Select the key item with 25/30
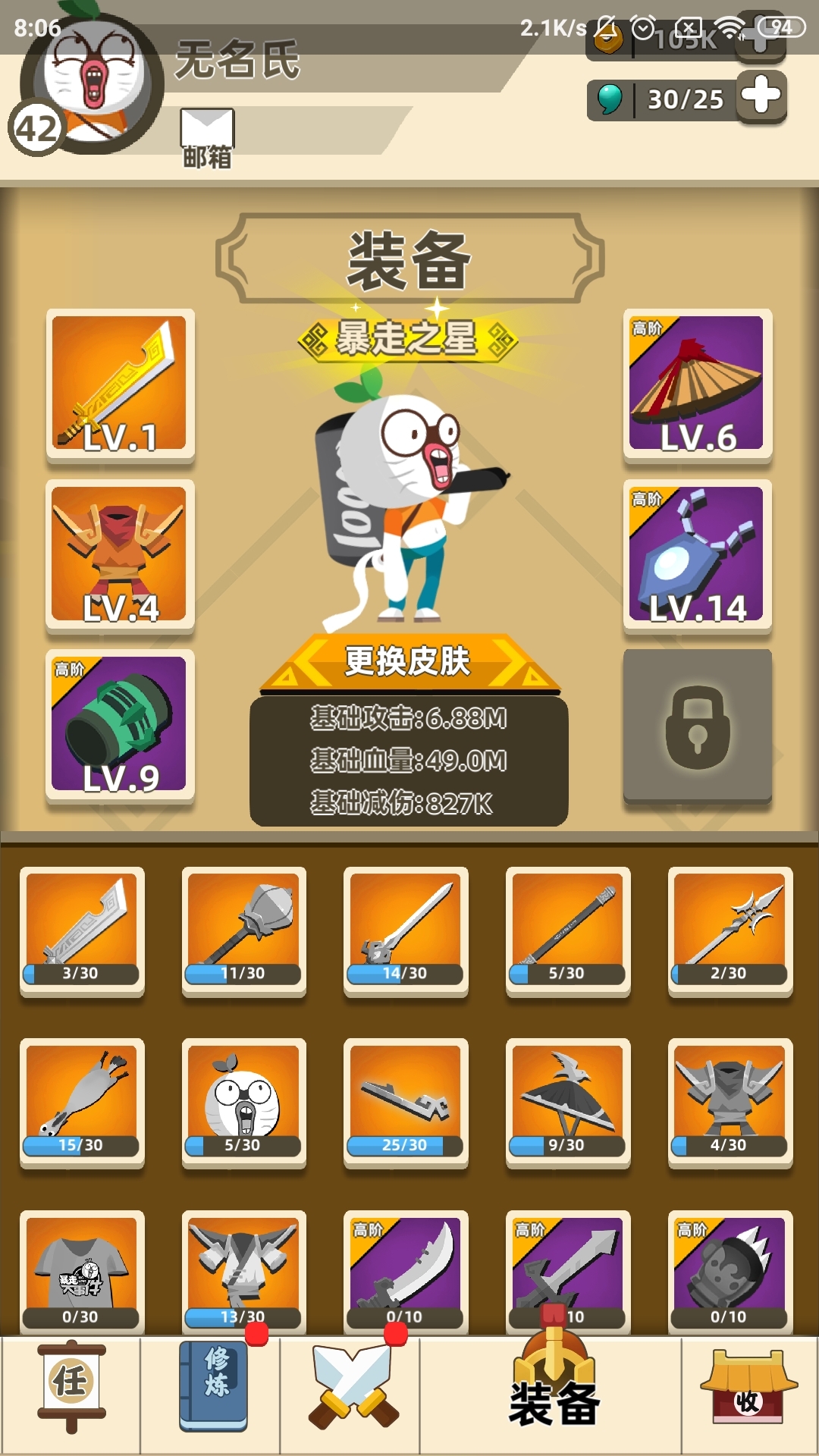 (x=405, y=1102)
